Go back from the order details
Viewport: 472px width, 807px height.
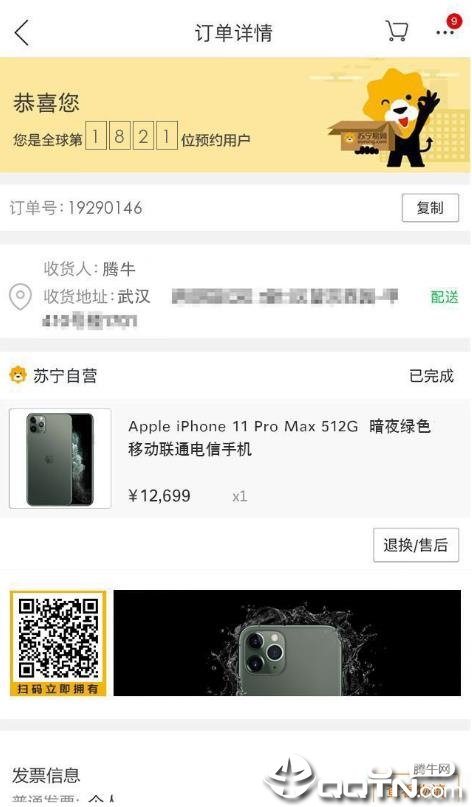point(22,32)
